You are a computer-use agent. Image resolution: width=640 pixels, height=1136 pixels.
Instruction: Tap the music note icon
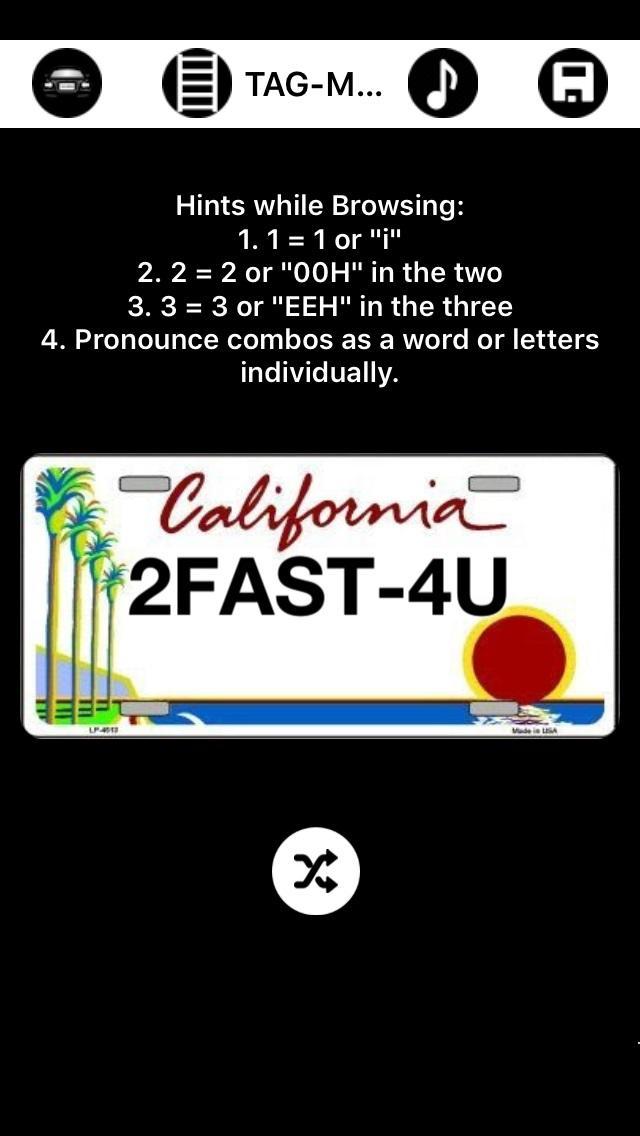tap(443, 83)
